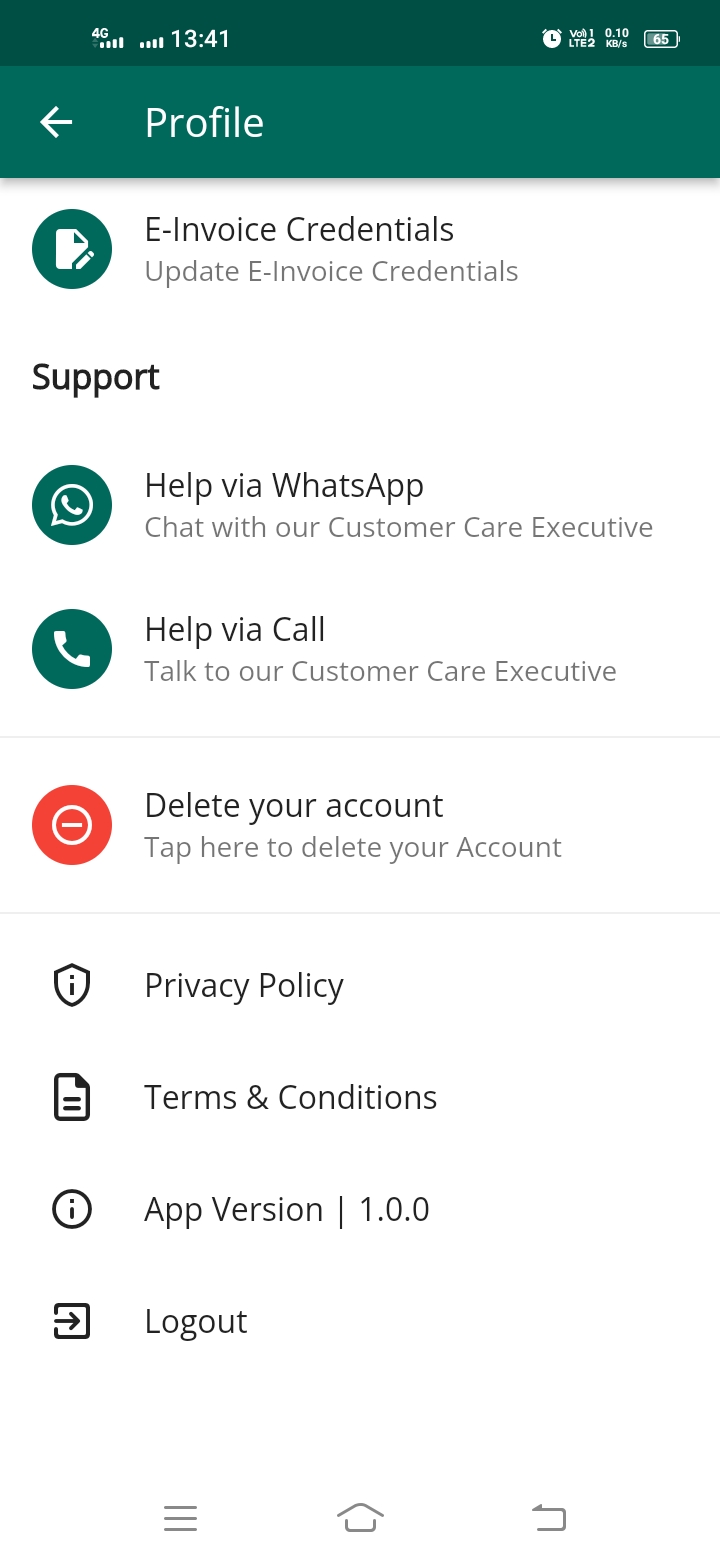
Task: View Terms & Conditions
Action: click(x=360, y=1097)
